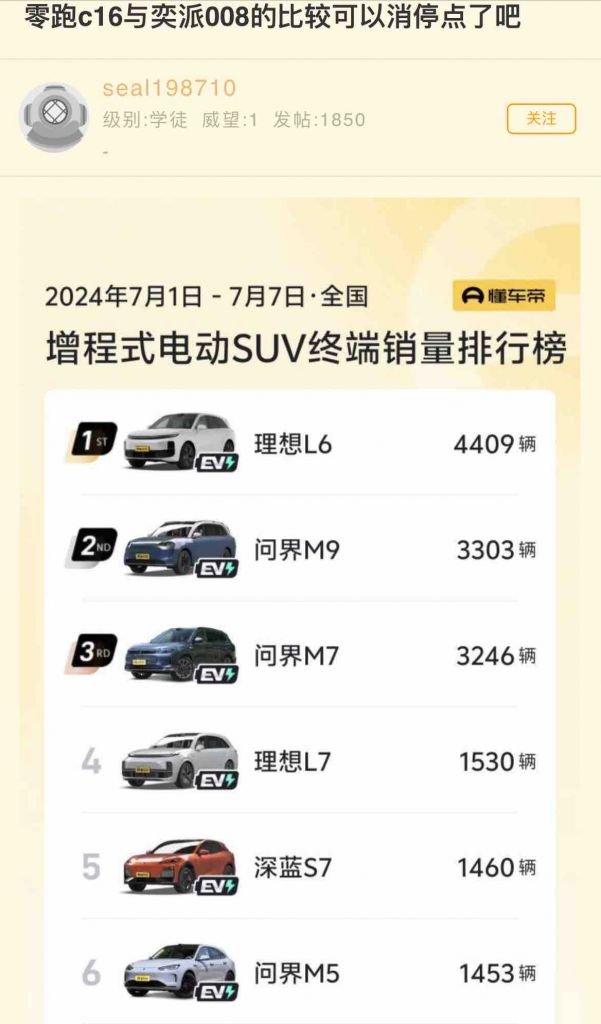Open the sales ranking image in the post

point(299,611)
